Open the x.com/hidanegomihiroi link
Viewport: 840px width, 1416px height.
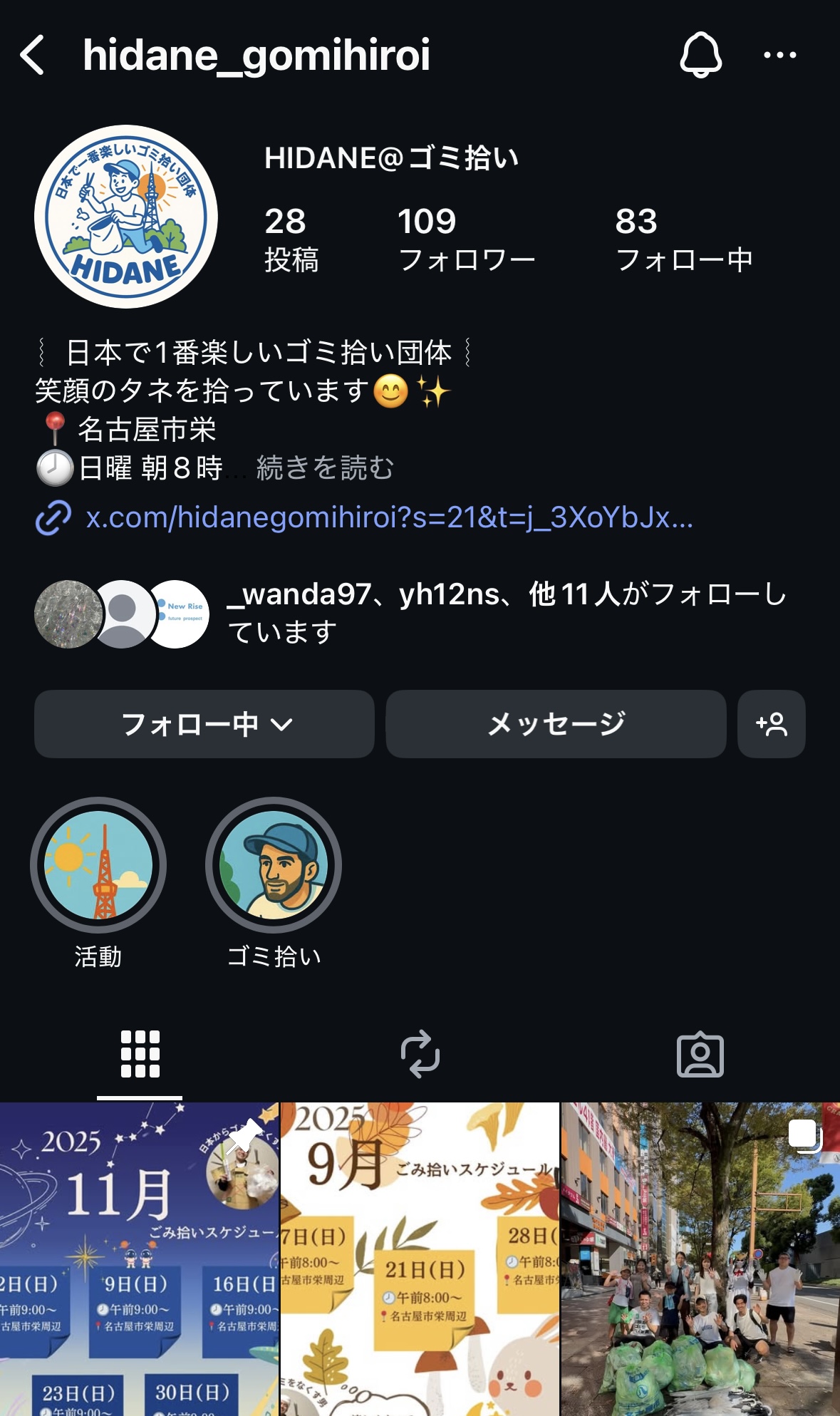(x=388, y=517)
